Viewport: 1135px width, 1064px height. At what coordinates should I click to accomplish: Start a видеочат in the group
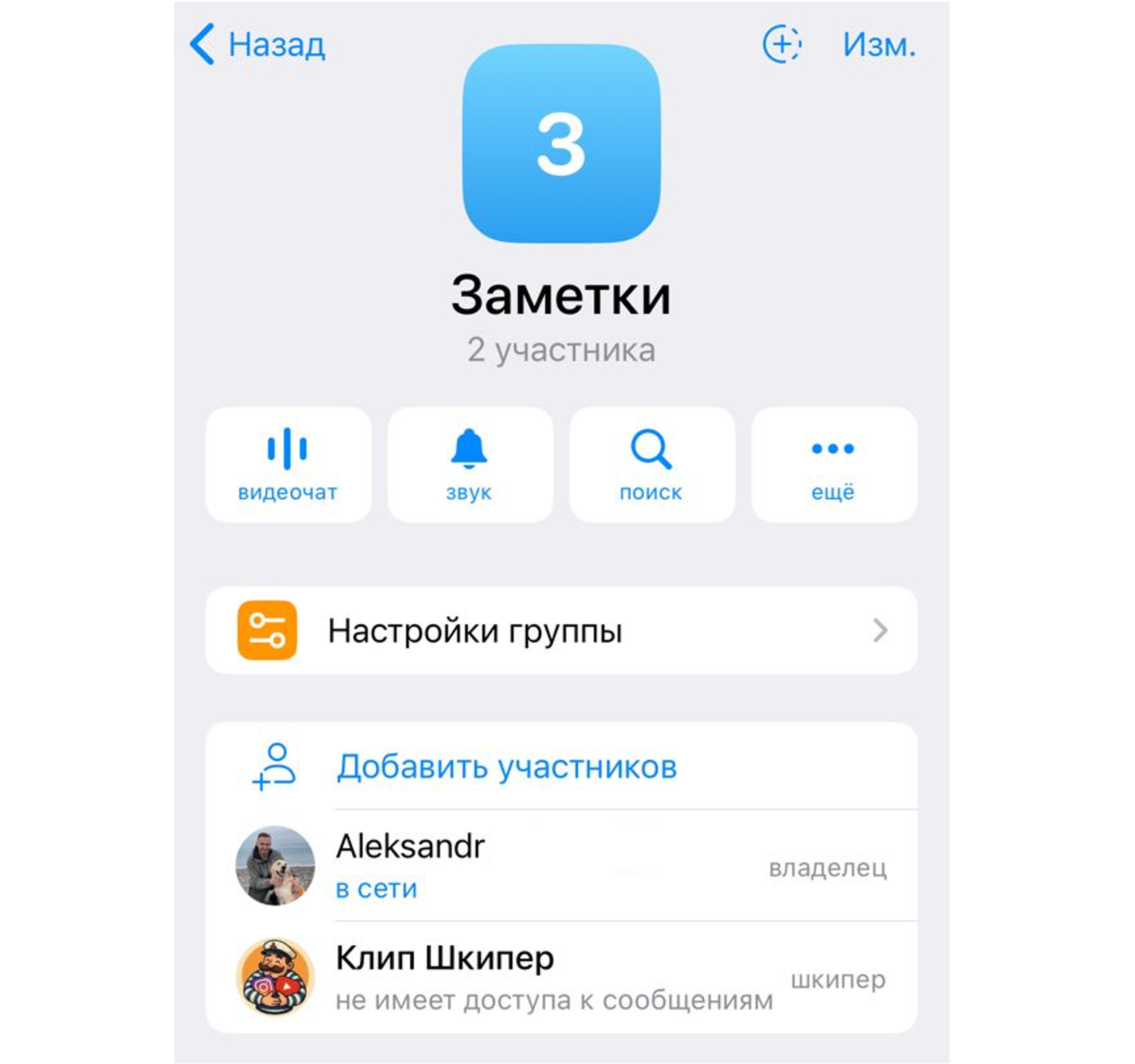[x=288, y=464]
